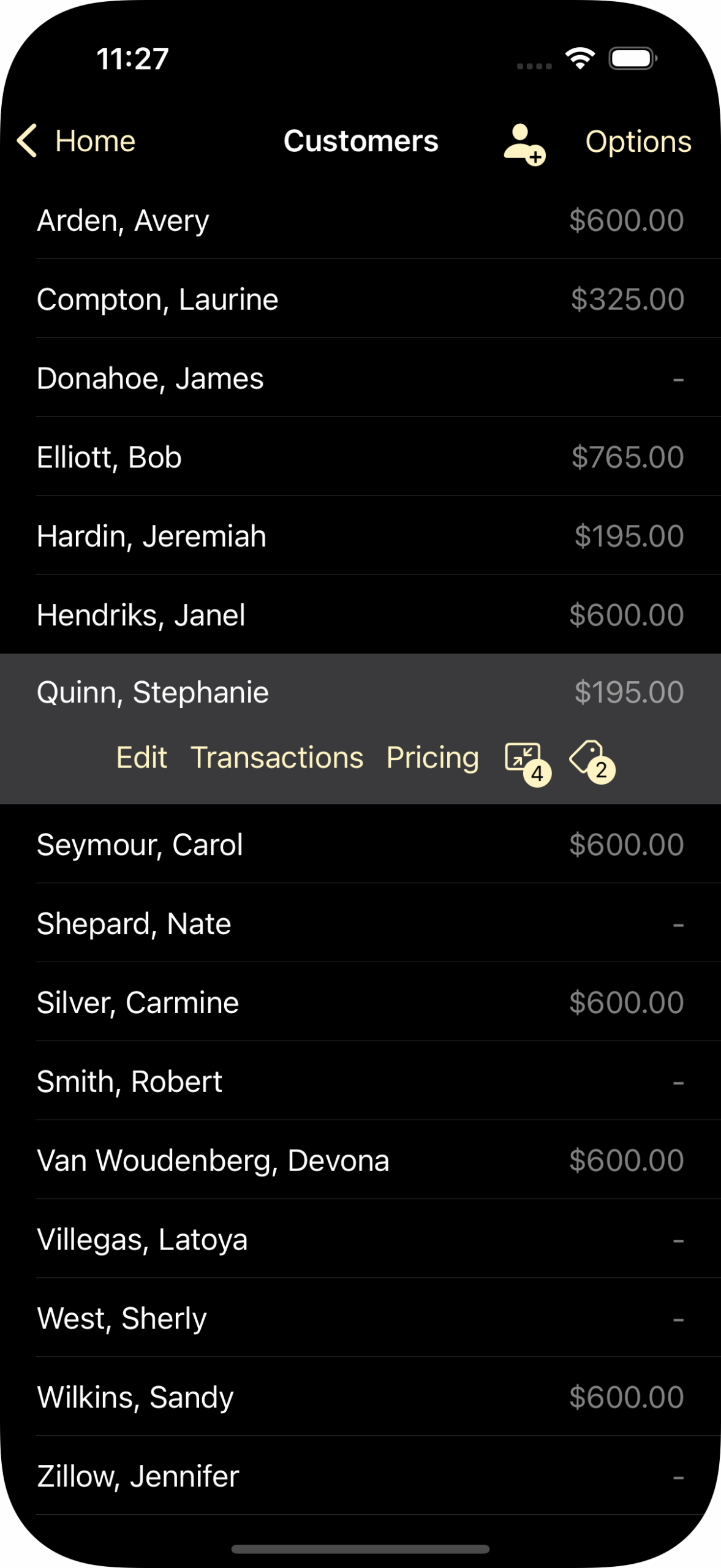Select customer Silver, Carmine
The width and height of the screenshot is (721, 1568).
click(x=360, y=1003)
